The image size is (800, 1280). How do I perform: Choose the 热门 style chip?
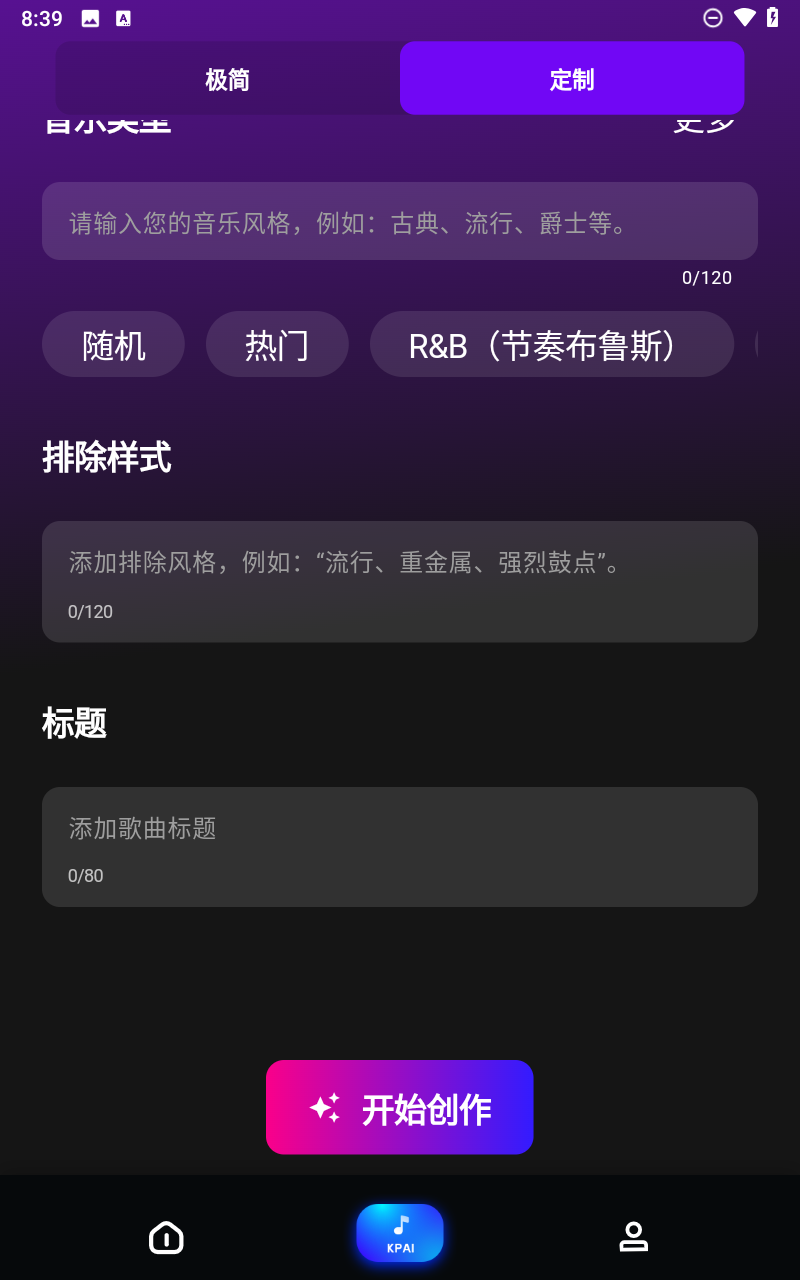coord(277,344)
